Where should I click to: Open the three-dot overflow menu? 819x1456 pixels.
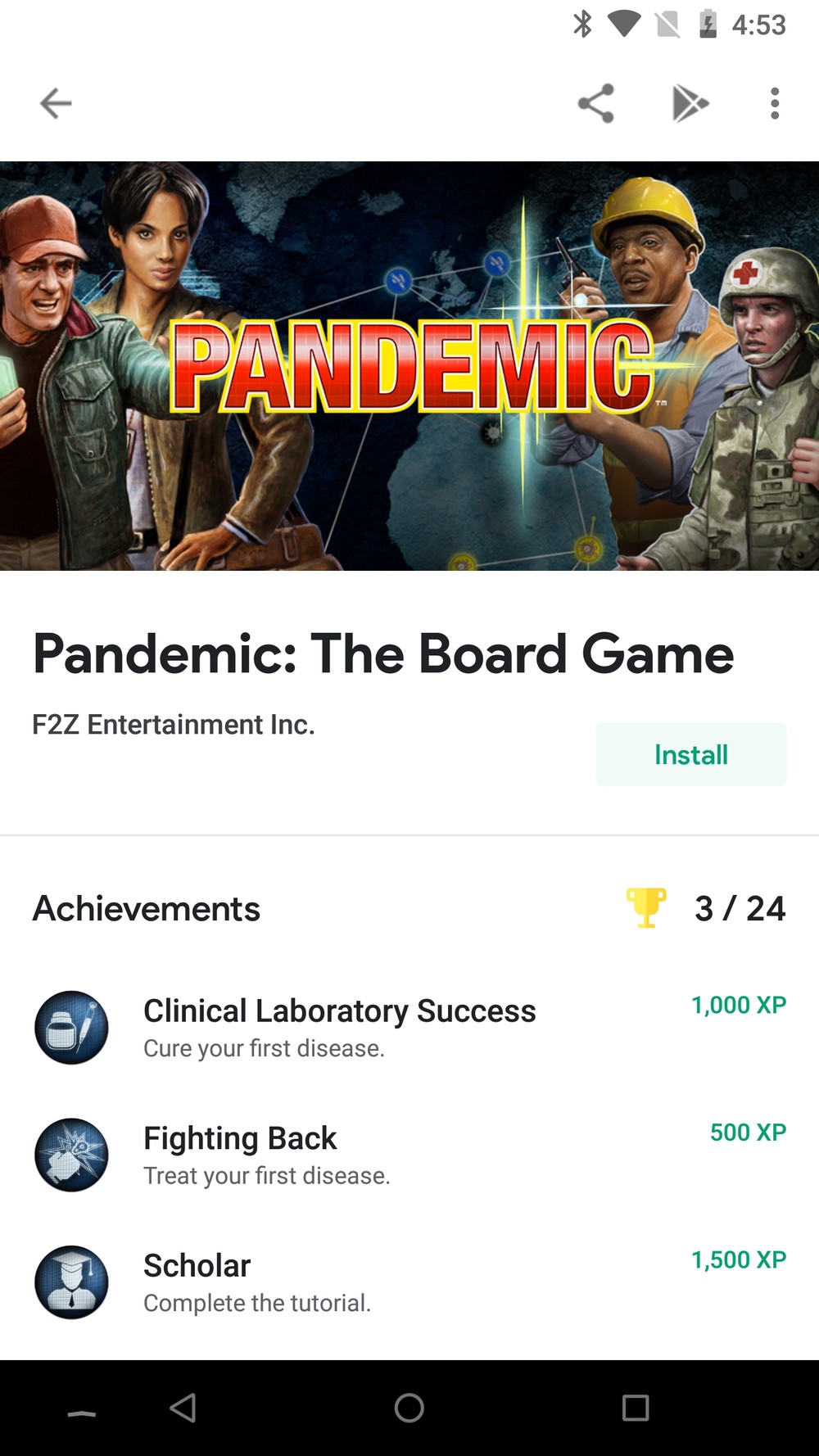[774, 104]
